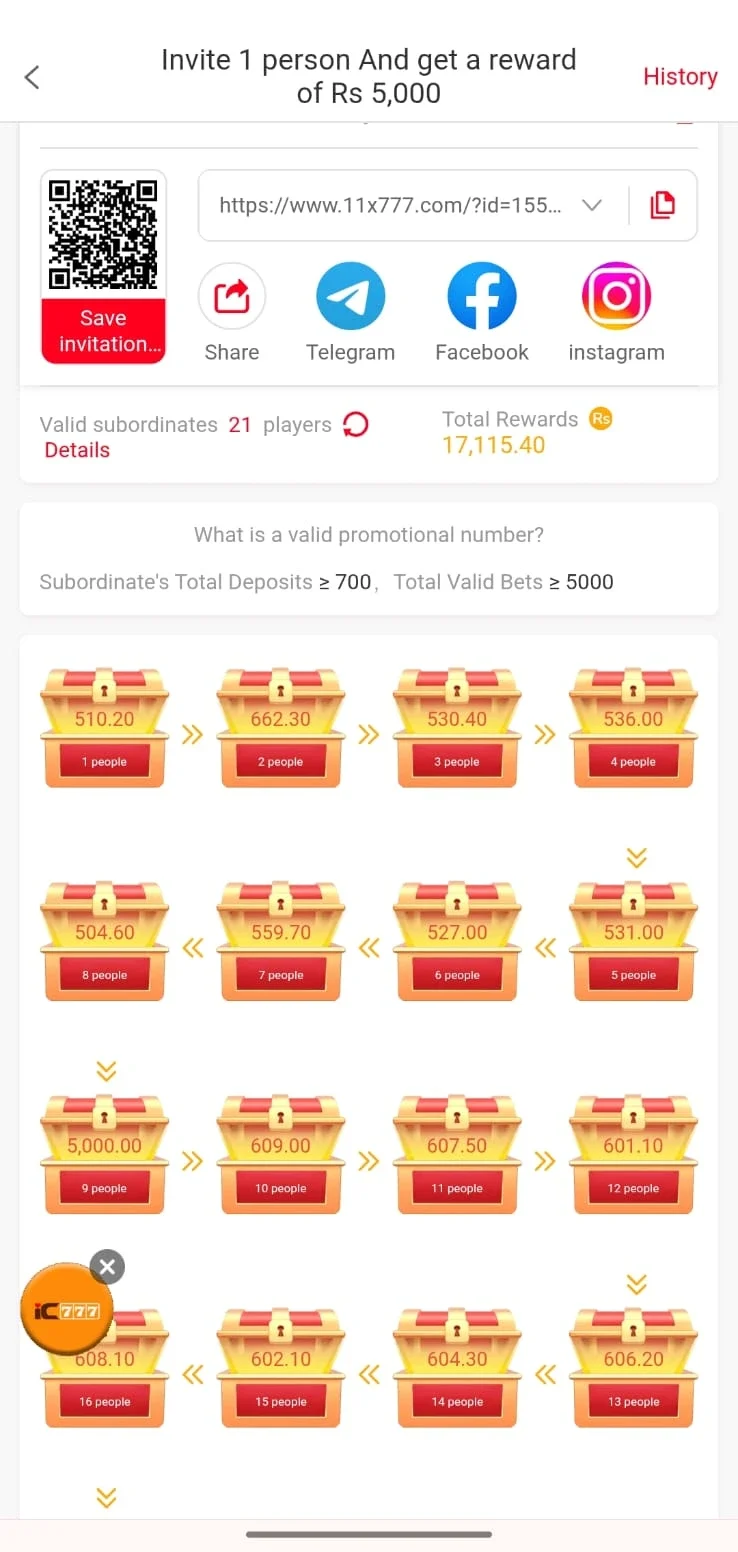Copy the invitation link
Screen dimensions: 738x1552
(x=662, y=205)
